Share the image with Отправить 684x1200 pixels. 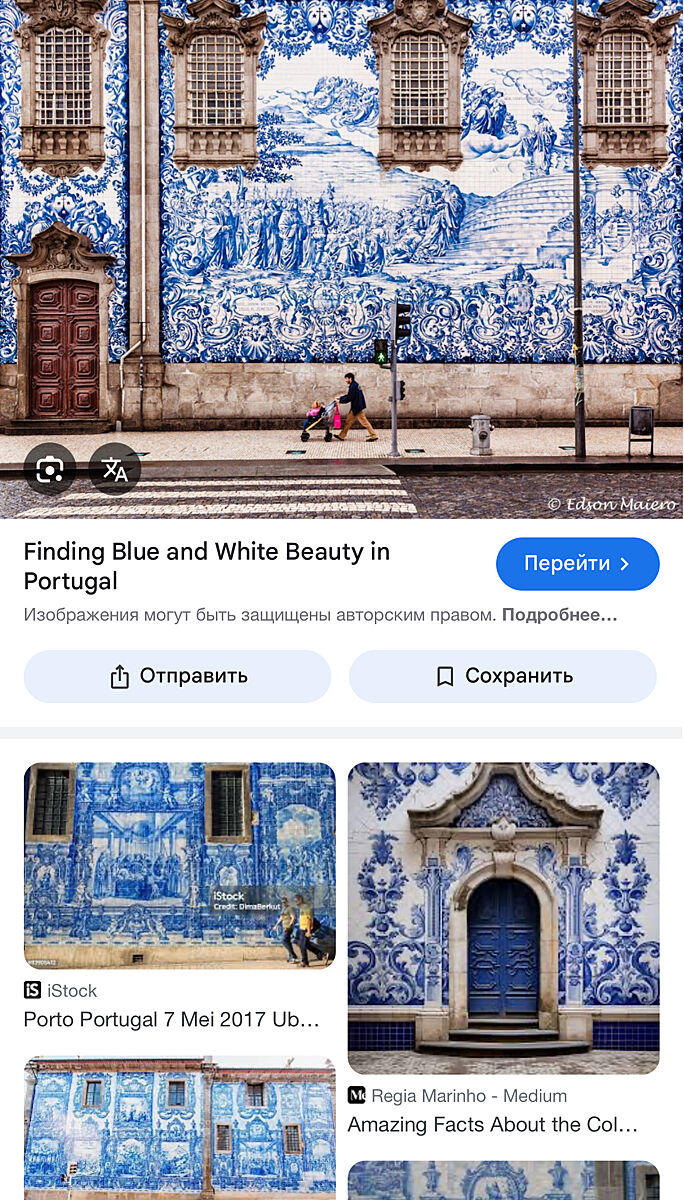tap(177, 676)
